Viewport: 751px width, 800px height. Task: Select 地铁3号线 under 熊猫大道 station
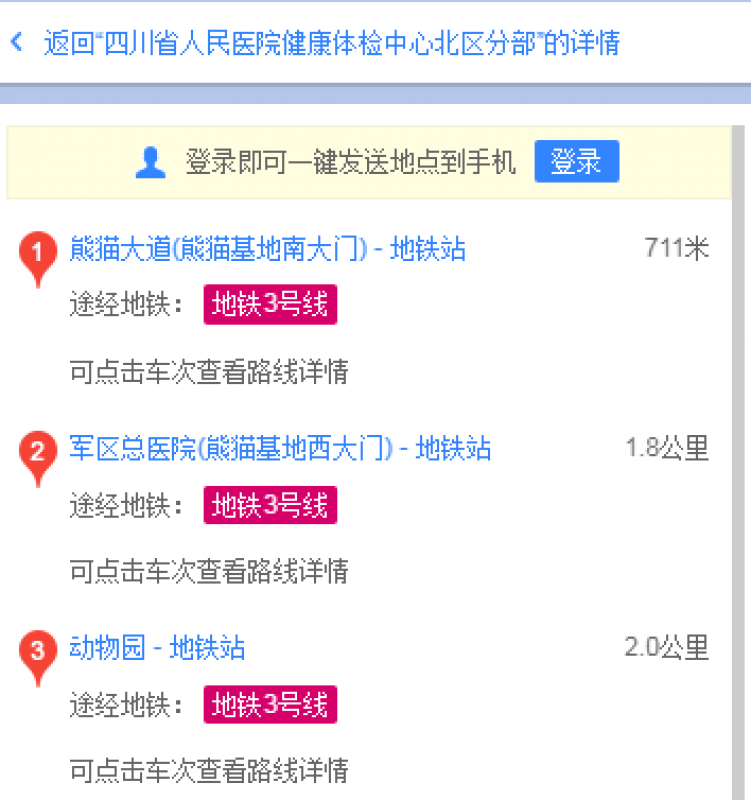pyautogui.click(x=270, y=305)
